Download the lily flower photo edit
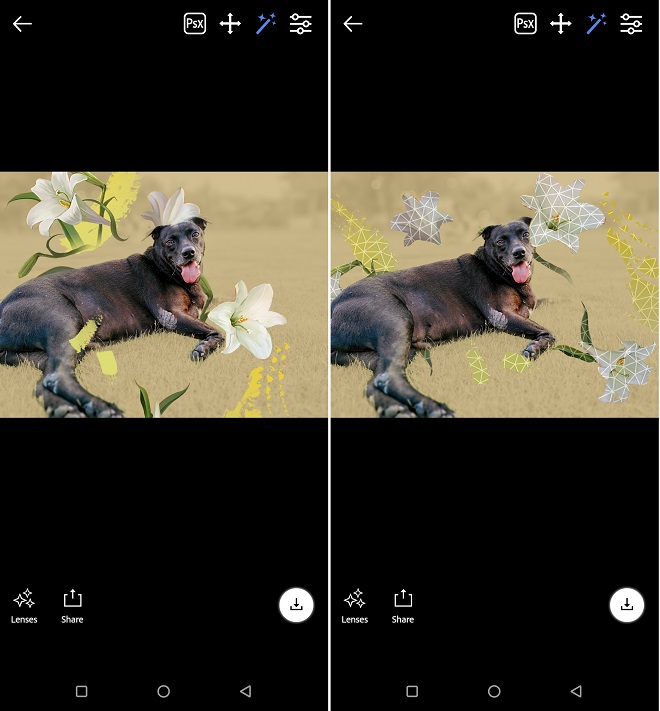Image resolution: width=660 pixels, height=711 pixels. click(296, 604)
